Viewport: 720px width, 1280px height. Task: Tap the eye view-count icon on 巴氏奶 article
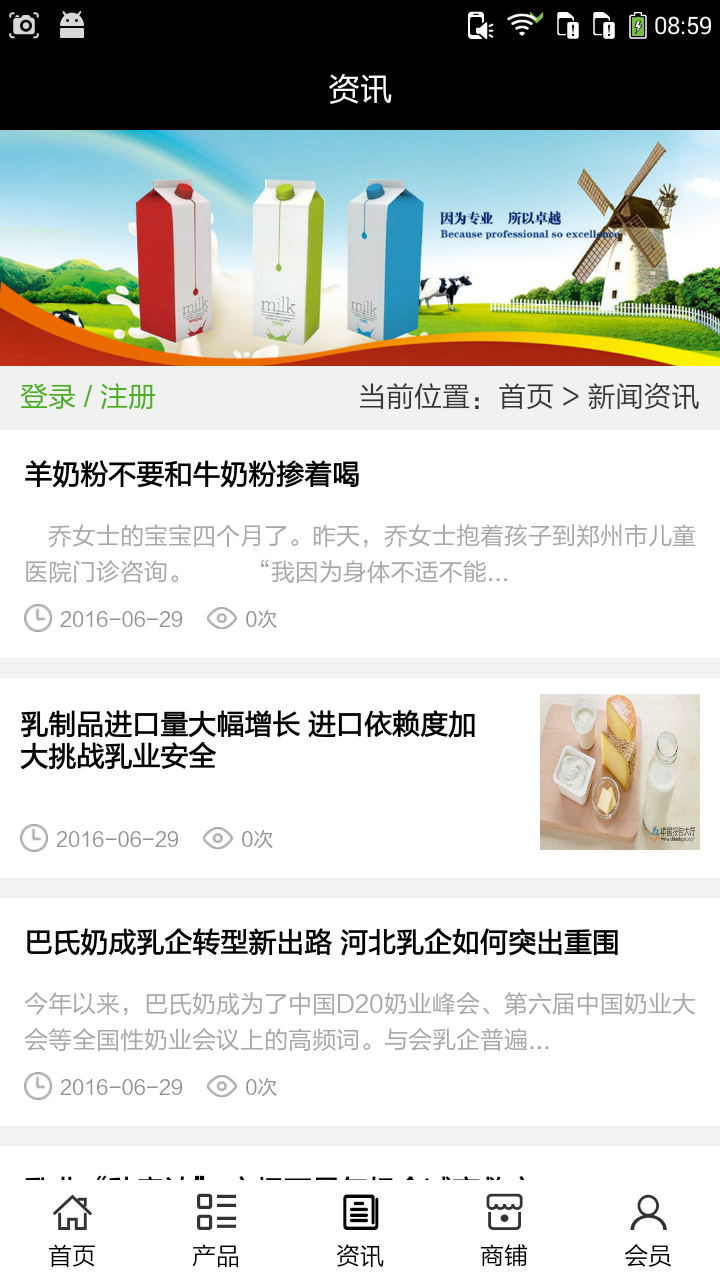coord(220,1086)
